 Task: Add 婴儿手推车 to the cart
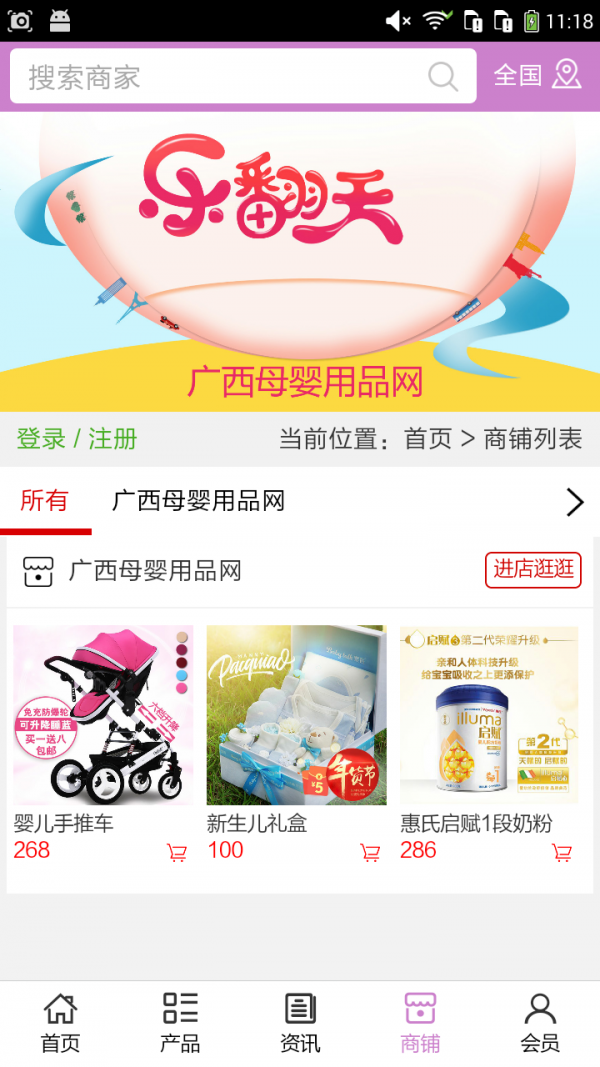[x=177, y=853]
